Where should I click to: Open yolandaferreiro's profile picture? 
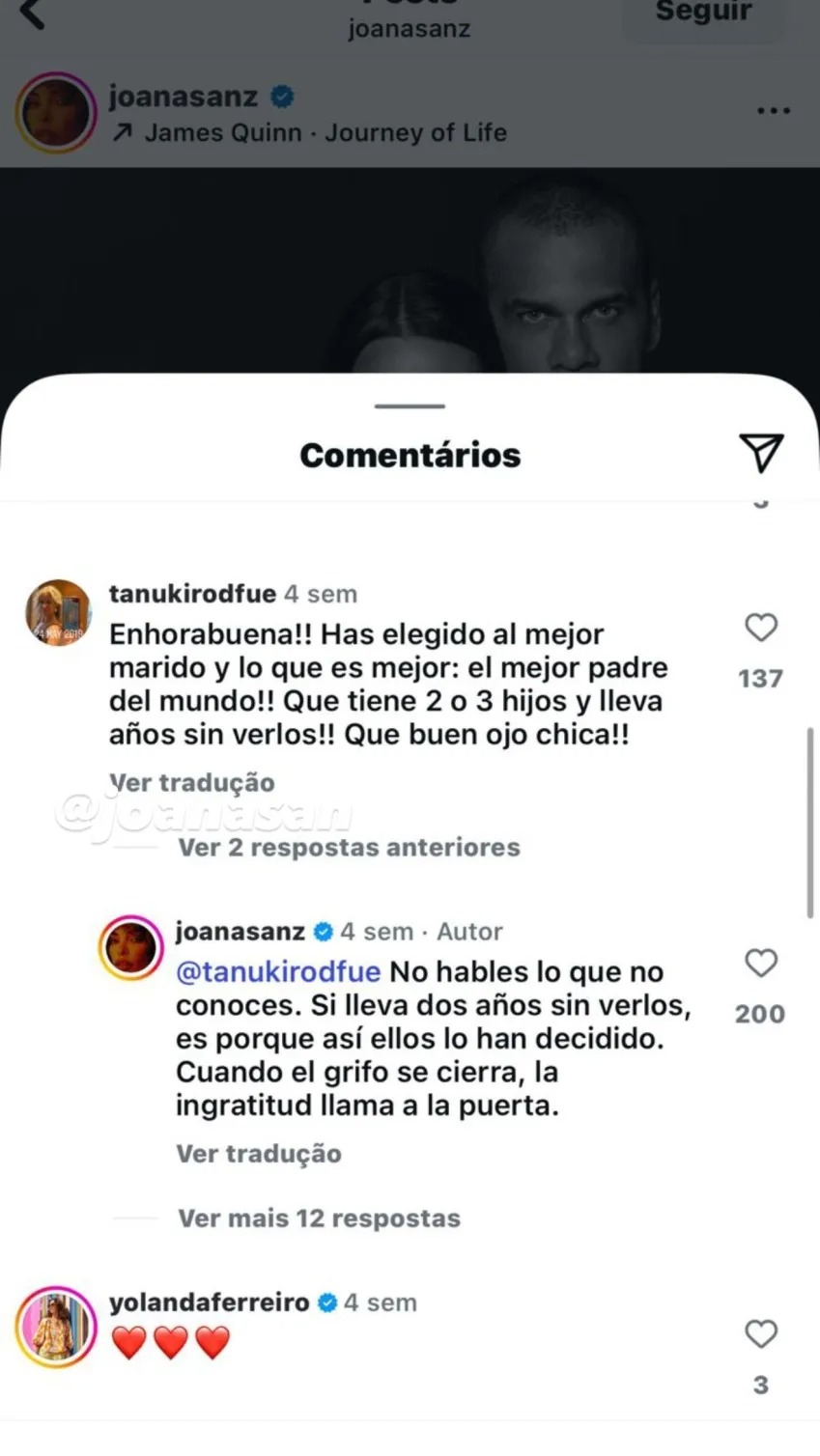pyautogui.click(x=56, y=1327)
